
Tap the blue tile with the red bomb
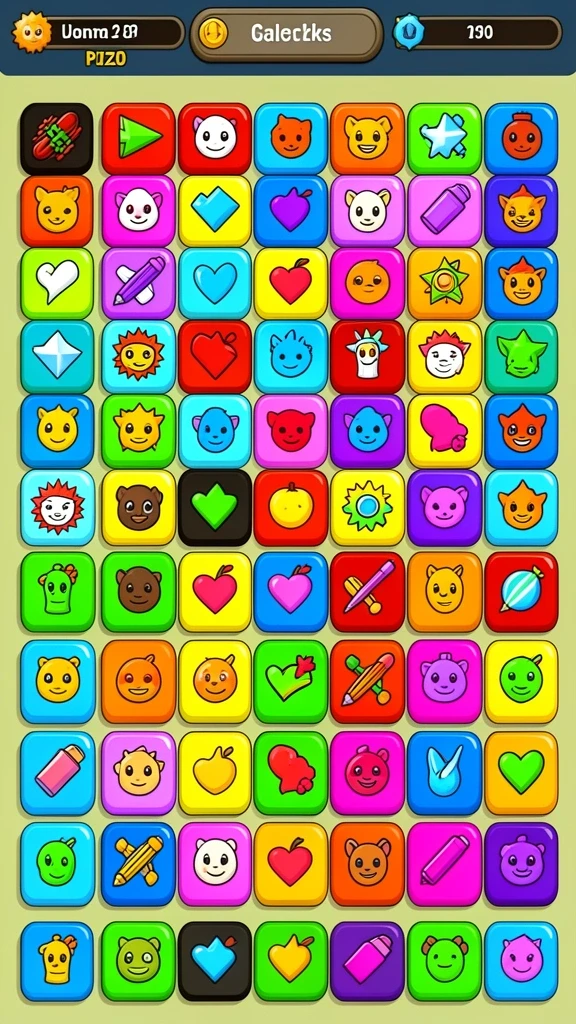(x=521, y=138)
